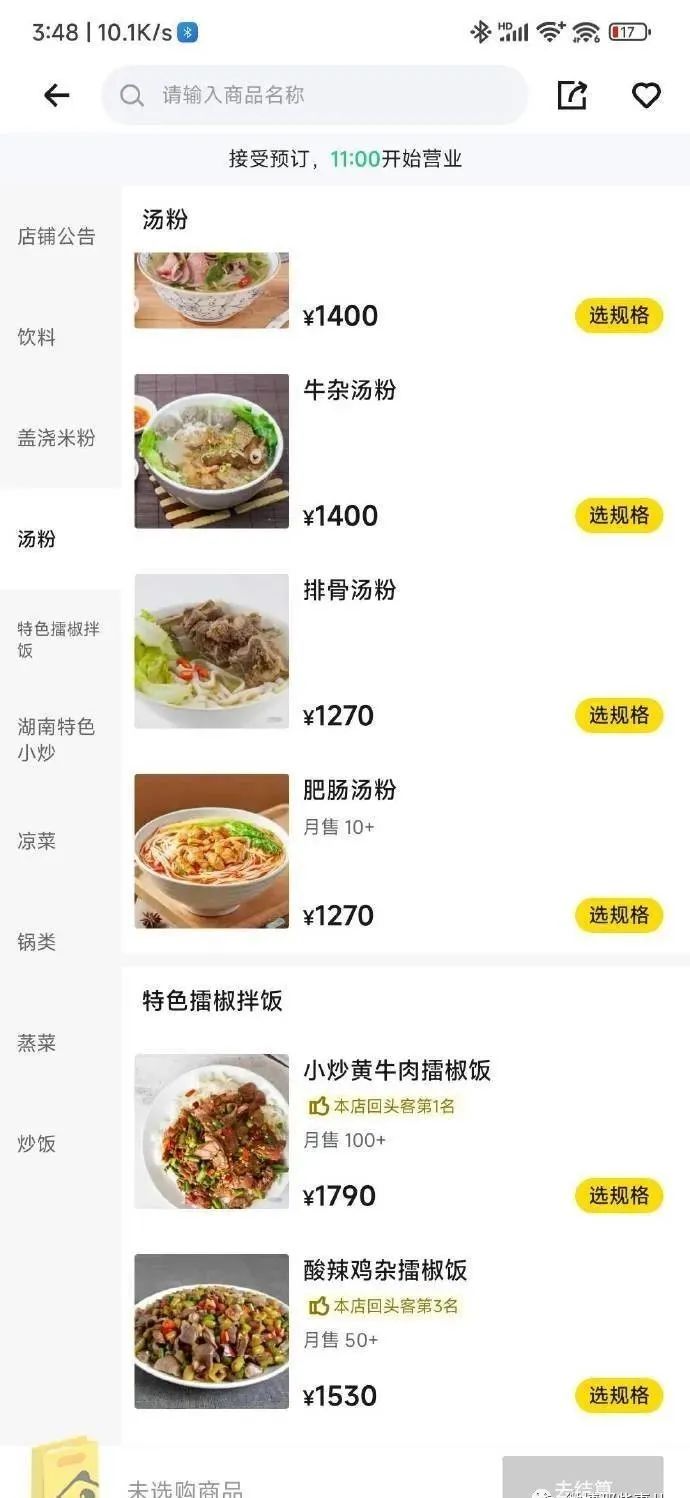Screen dimensions: 690x1498
Task: Show the 炒饭 category
Action: pos(37,1144)
